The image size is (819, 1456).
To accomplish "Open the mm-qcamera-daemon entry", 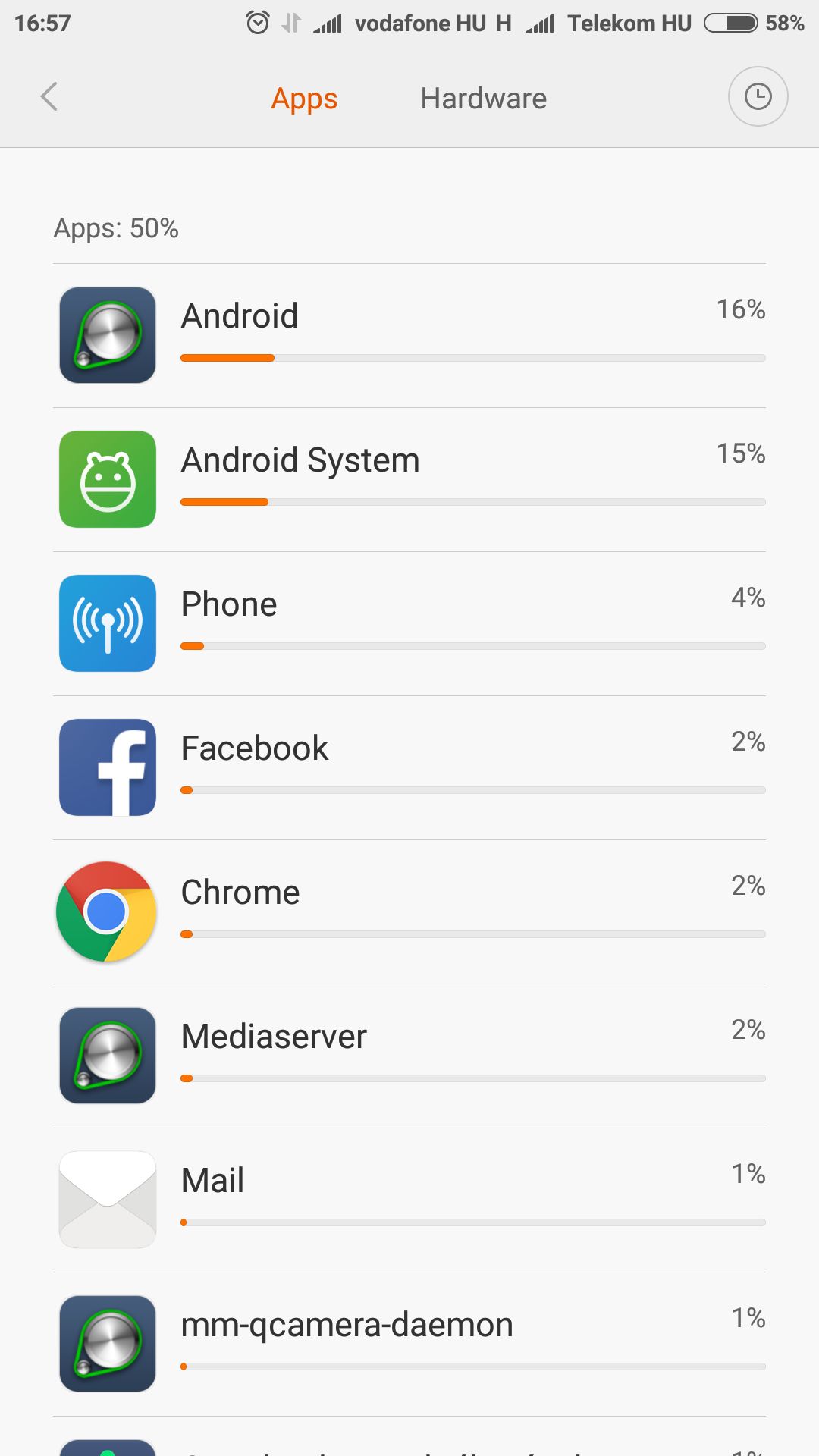I will pos(409,1345).
